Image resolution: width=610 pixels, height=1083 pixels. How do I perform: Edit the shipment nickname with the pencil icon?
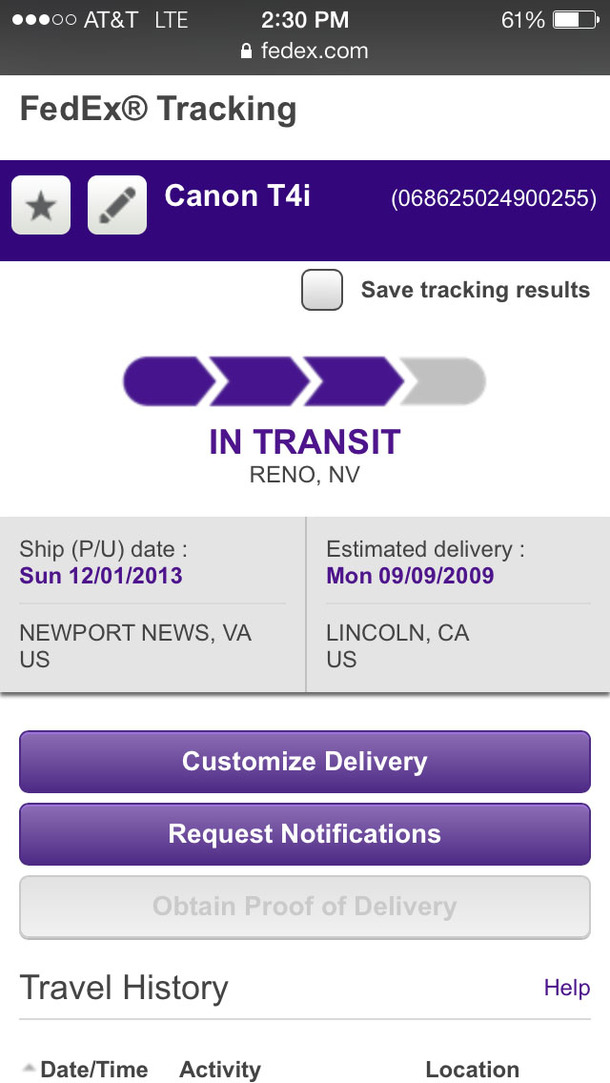117,205
